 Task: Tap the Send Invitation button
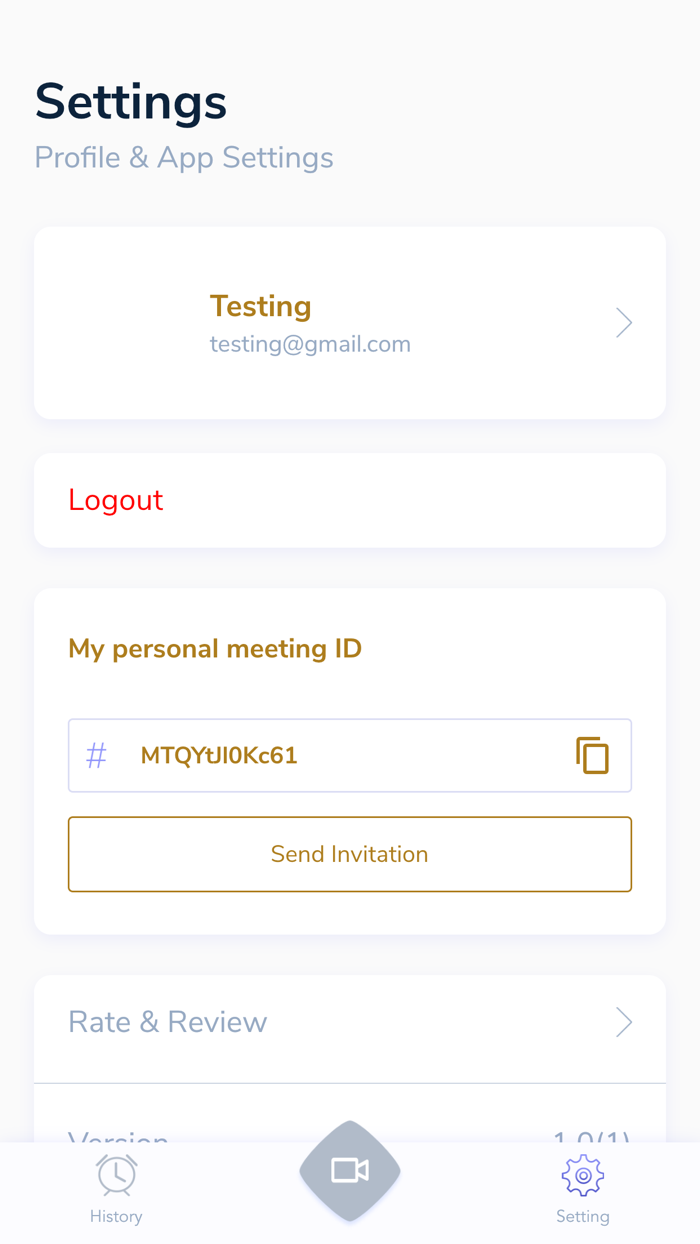[x=350, y=854]
